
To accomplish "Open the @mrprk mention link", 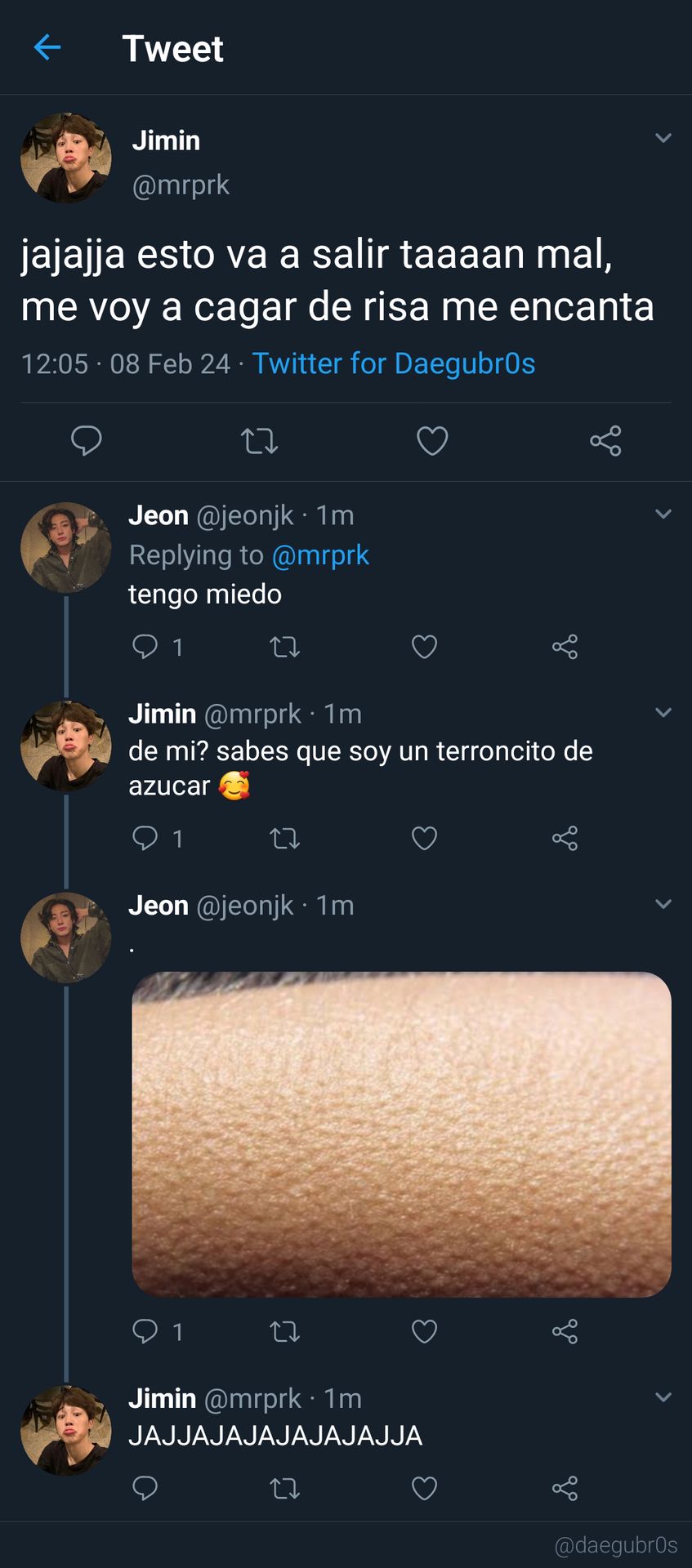I will pyautogui.click(x=320, y=555).
